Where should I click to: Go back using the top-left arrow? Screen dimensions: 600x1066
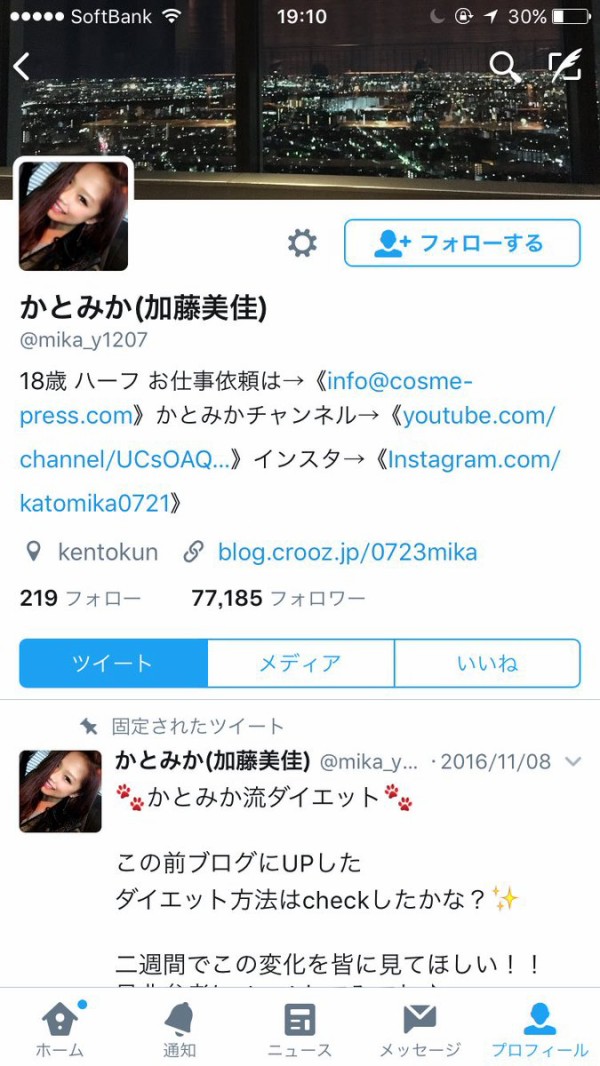22,67
